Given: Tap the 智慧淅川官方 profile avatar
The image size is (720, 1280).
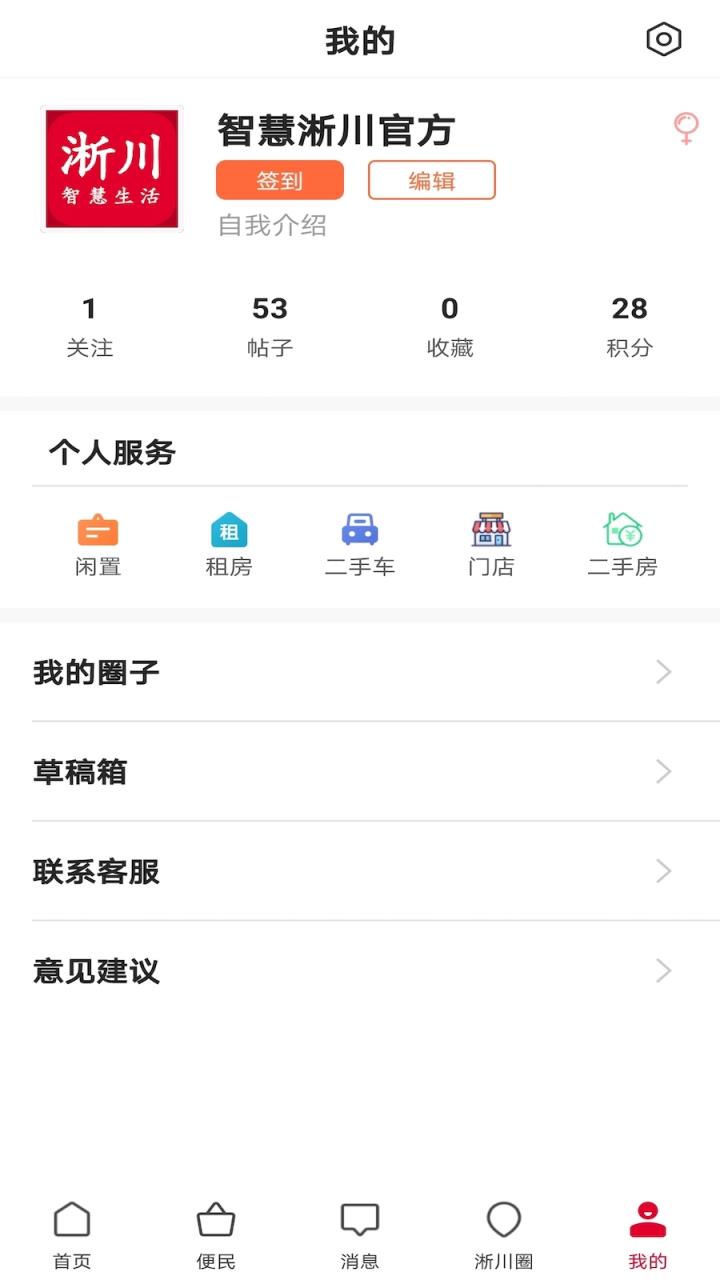Looking at the screenshot, I should click(111, 169).
